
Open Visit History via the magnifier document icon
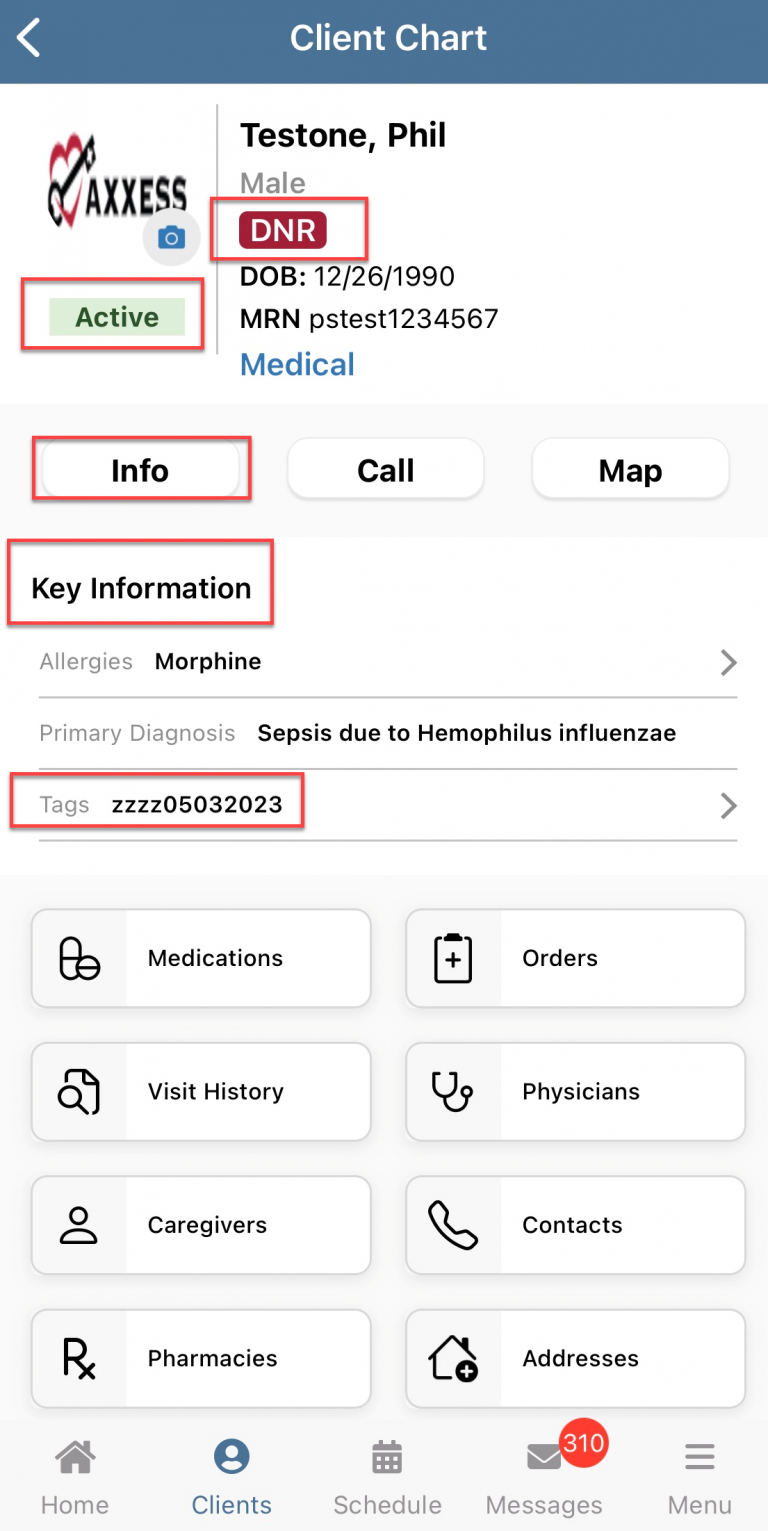79,1091
